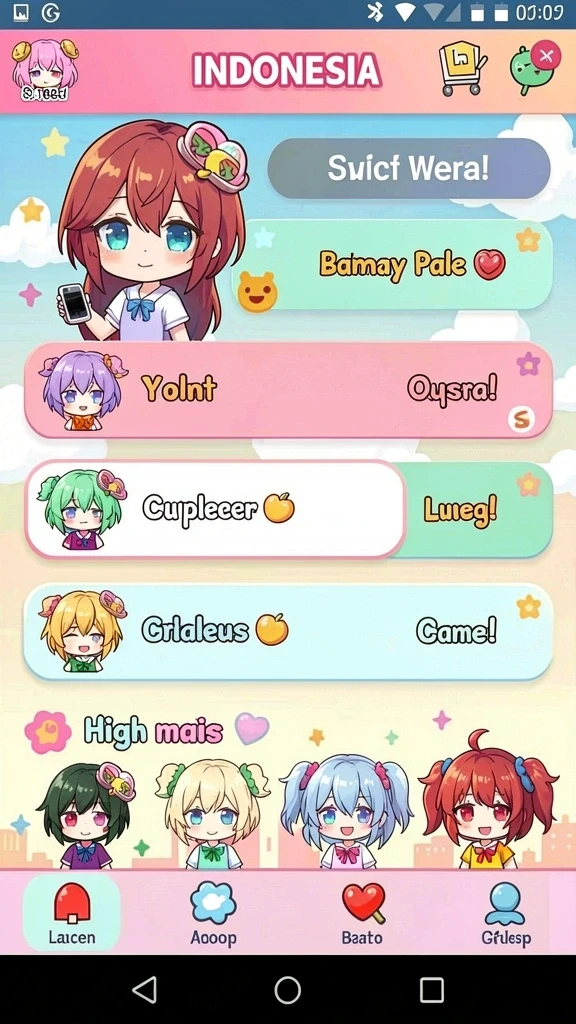The height and width of the screenshot is (1024, 576).
Task: Switch to the Laicen tab
Action: coord(72,913)
